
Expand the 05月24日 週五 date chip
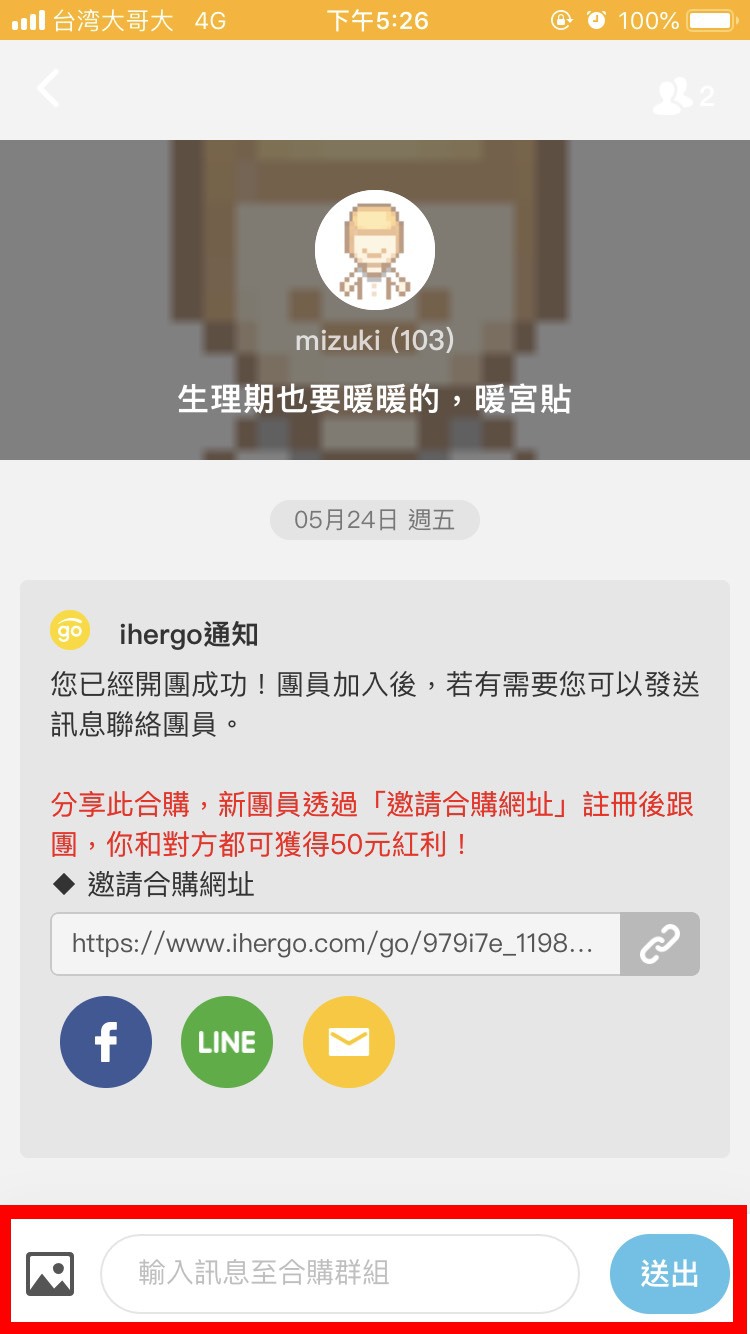coord(375,520)
